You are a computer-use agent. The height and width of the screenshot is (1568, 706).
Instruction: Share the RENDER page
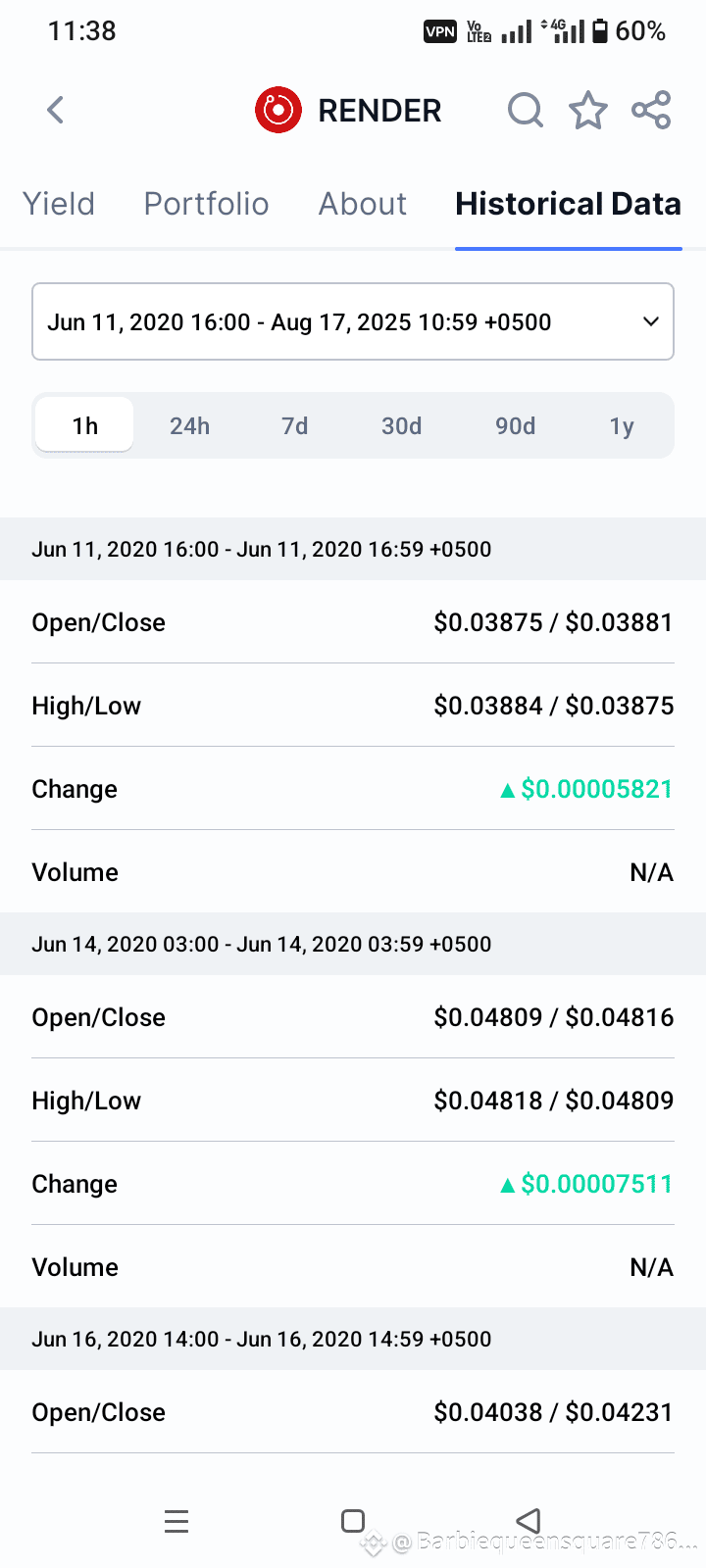click(x=651, y=110)
